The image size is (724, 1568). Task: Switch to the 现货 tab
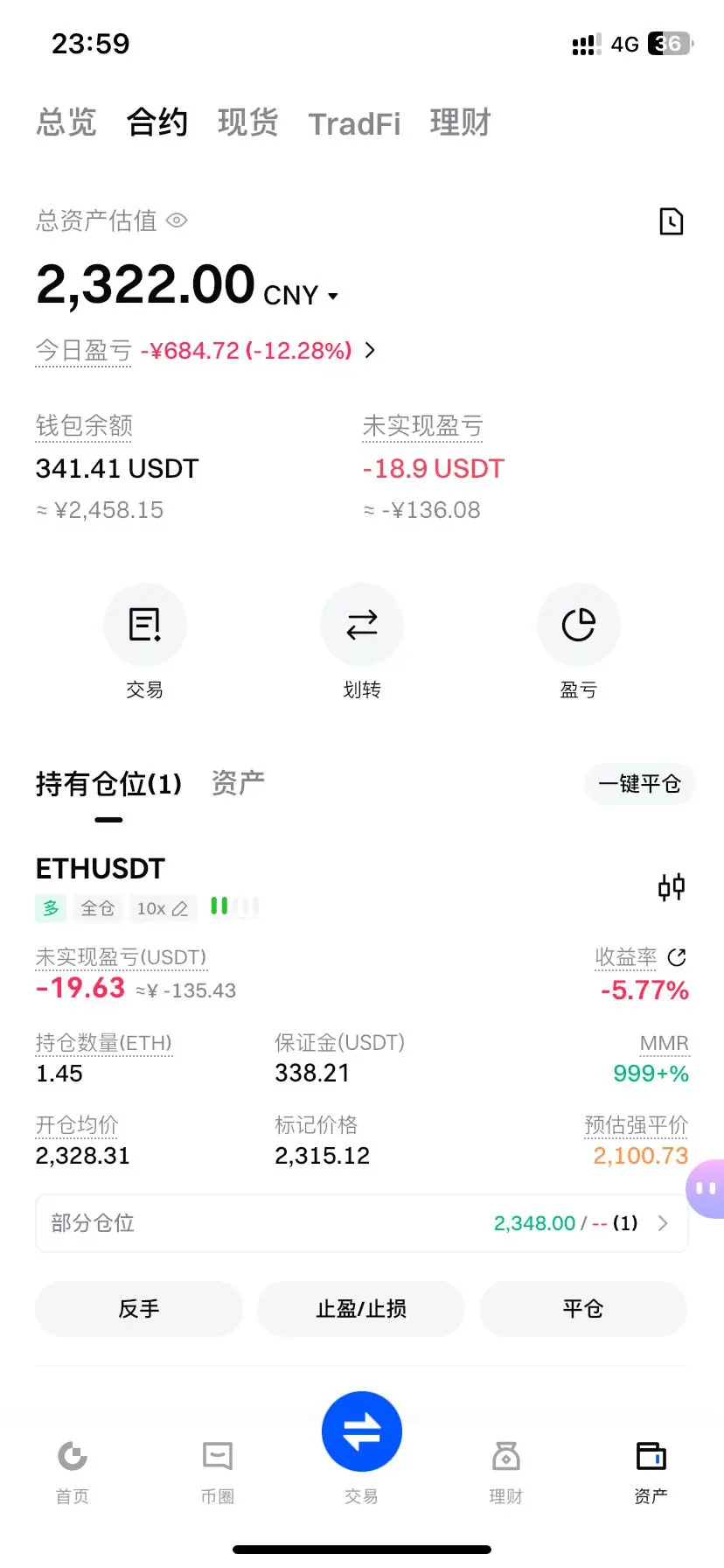tap(247, 122)
